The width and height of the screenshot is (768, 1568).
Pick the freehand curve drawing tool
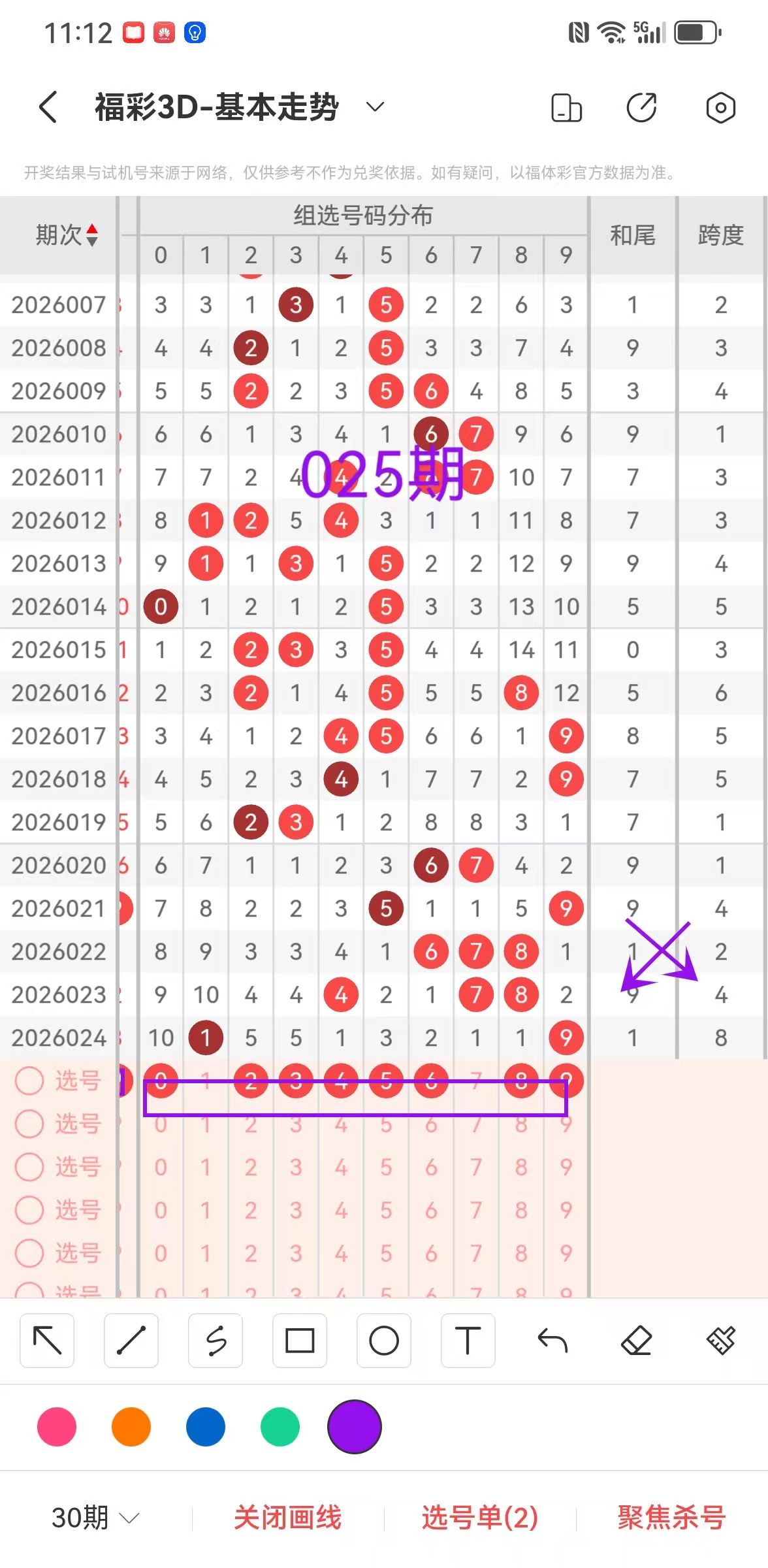pyautogui.click(x=216, y=1341)
